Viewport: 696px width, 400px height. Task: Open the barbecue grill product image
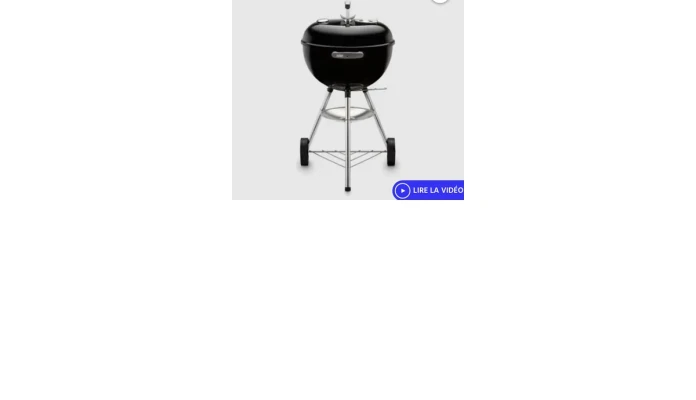click(x=347, y=95)
